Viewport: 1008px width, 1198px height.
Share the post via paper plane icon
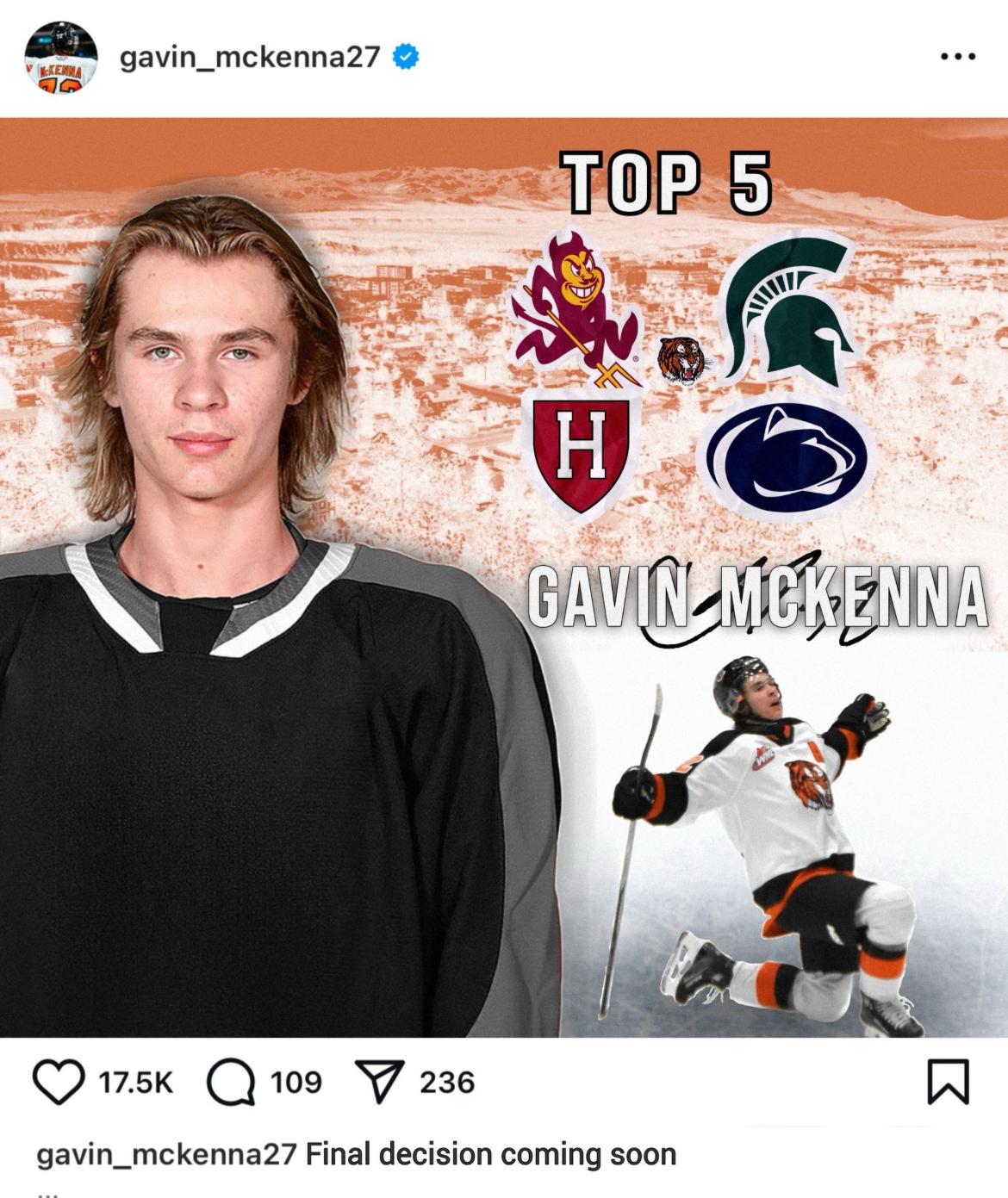click(x=379, y=1083)
